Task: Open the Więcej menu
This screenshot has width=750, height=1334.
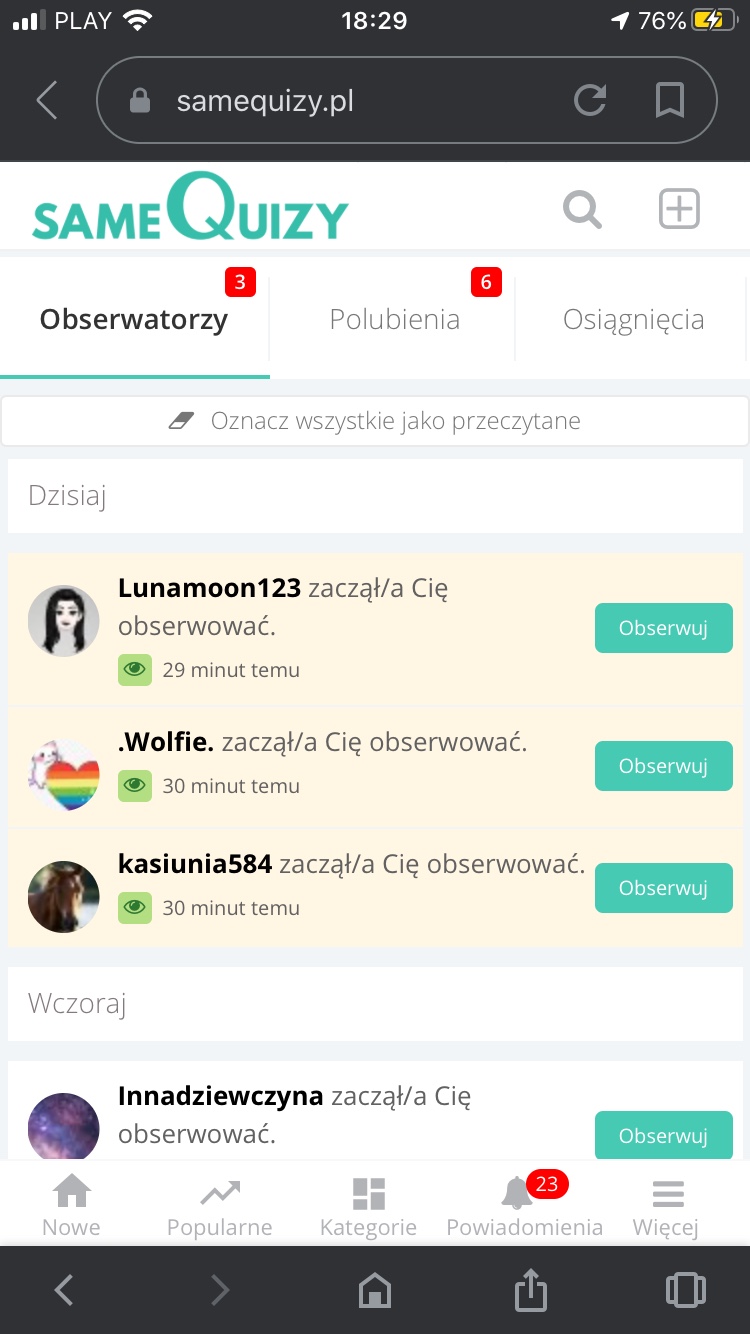Action: click(x=666, y=1206)
